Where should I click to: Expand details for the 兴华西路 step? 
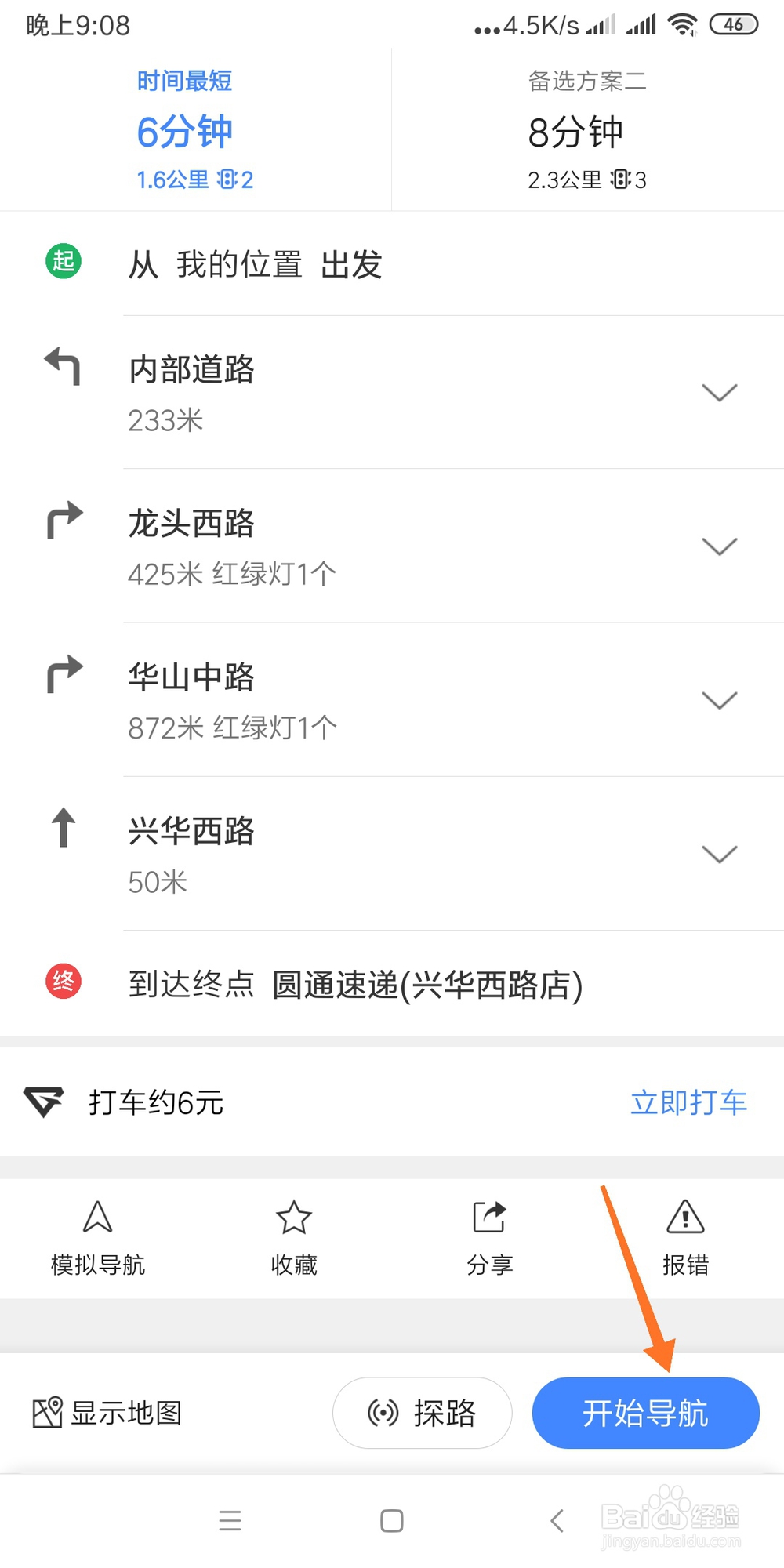(x=719, y=854)
